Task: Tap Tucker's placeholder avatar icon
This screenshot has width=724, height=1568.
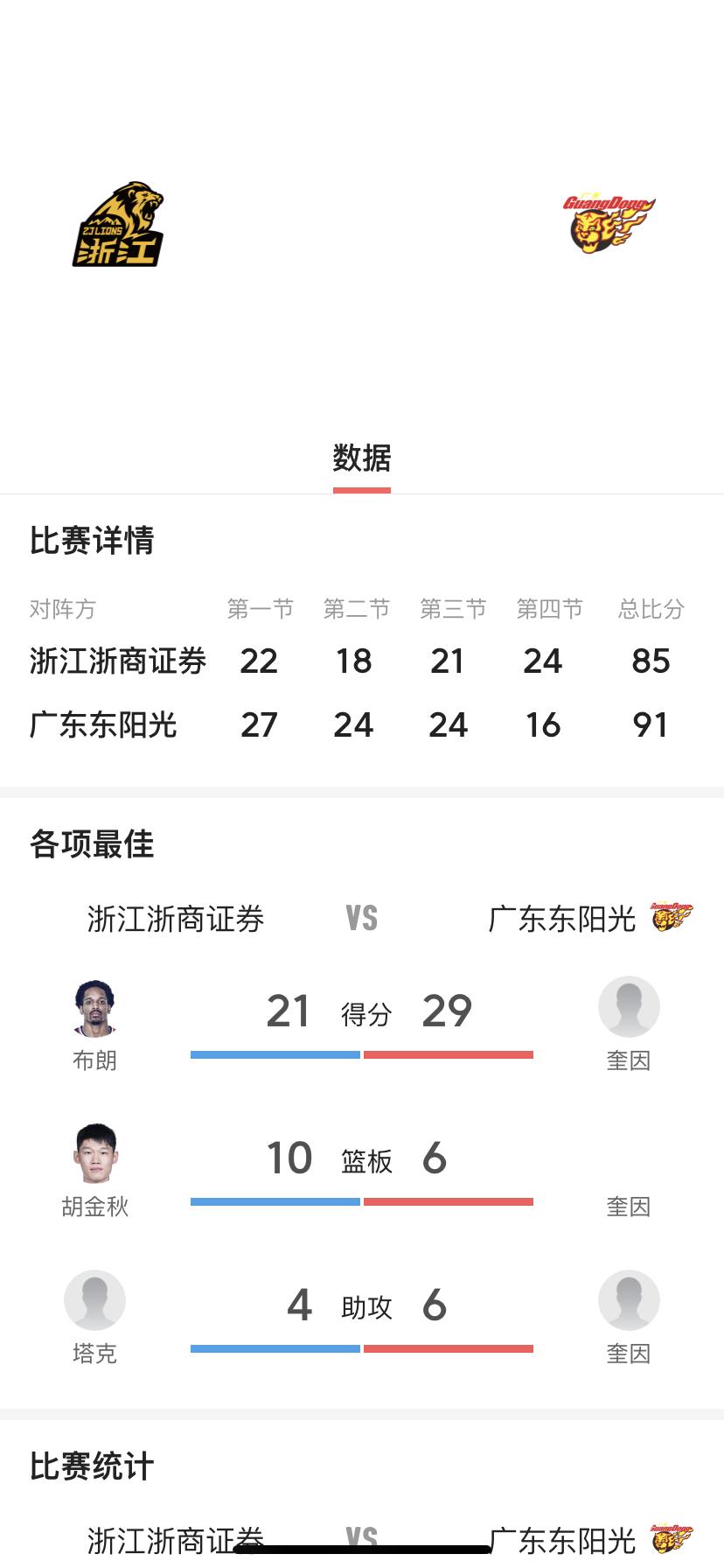Action: (x=94, y=1301)
